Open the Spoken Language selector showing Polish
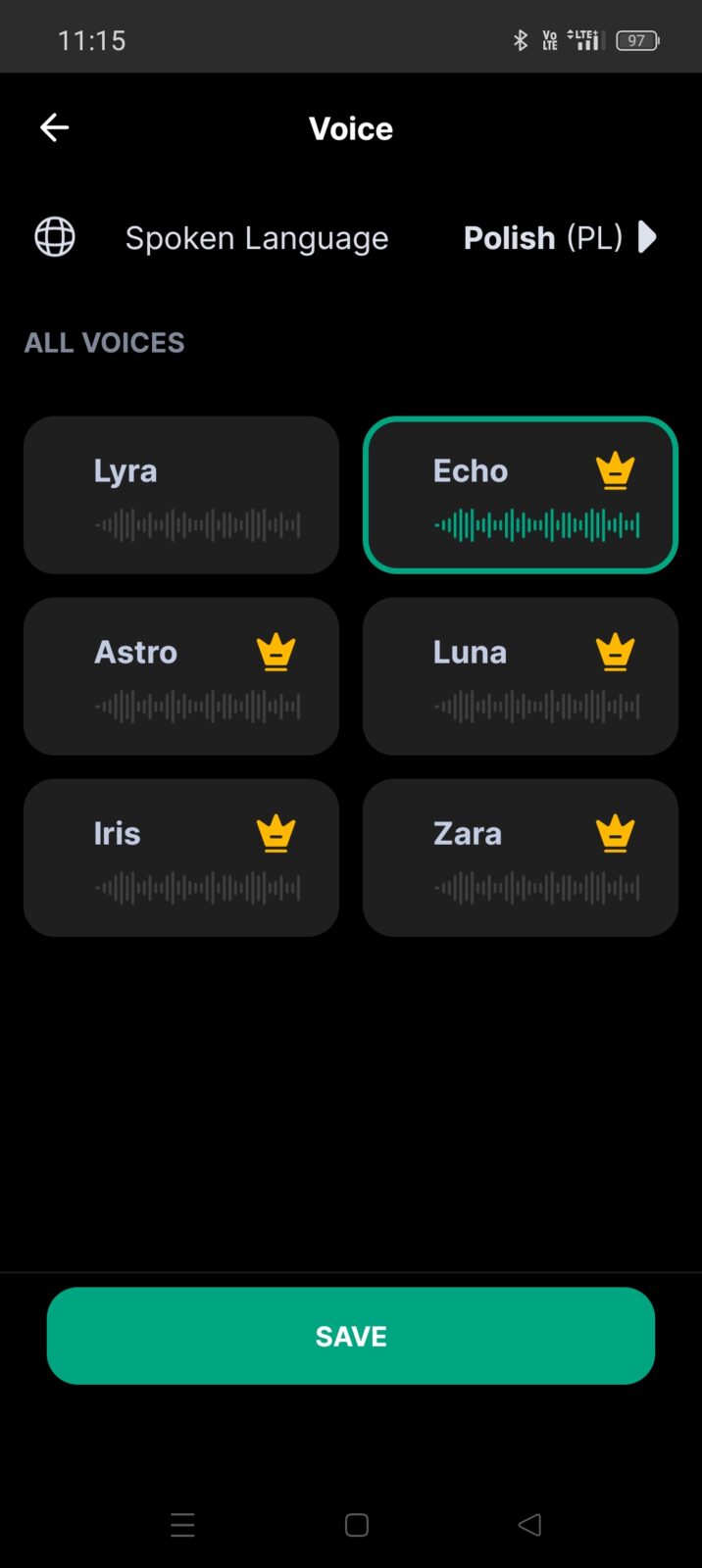The height and width of the screenshot is (1568, 702). pos(559,237)
